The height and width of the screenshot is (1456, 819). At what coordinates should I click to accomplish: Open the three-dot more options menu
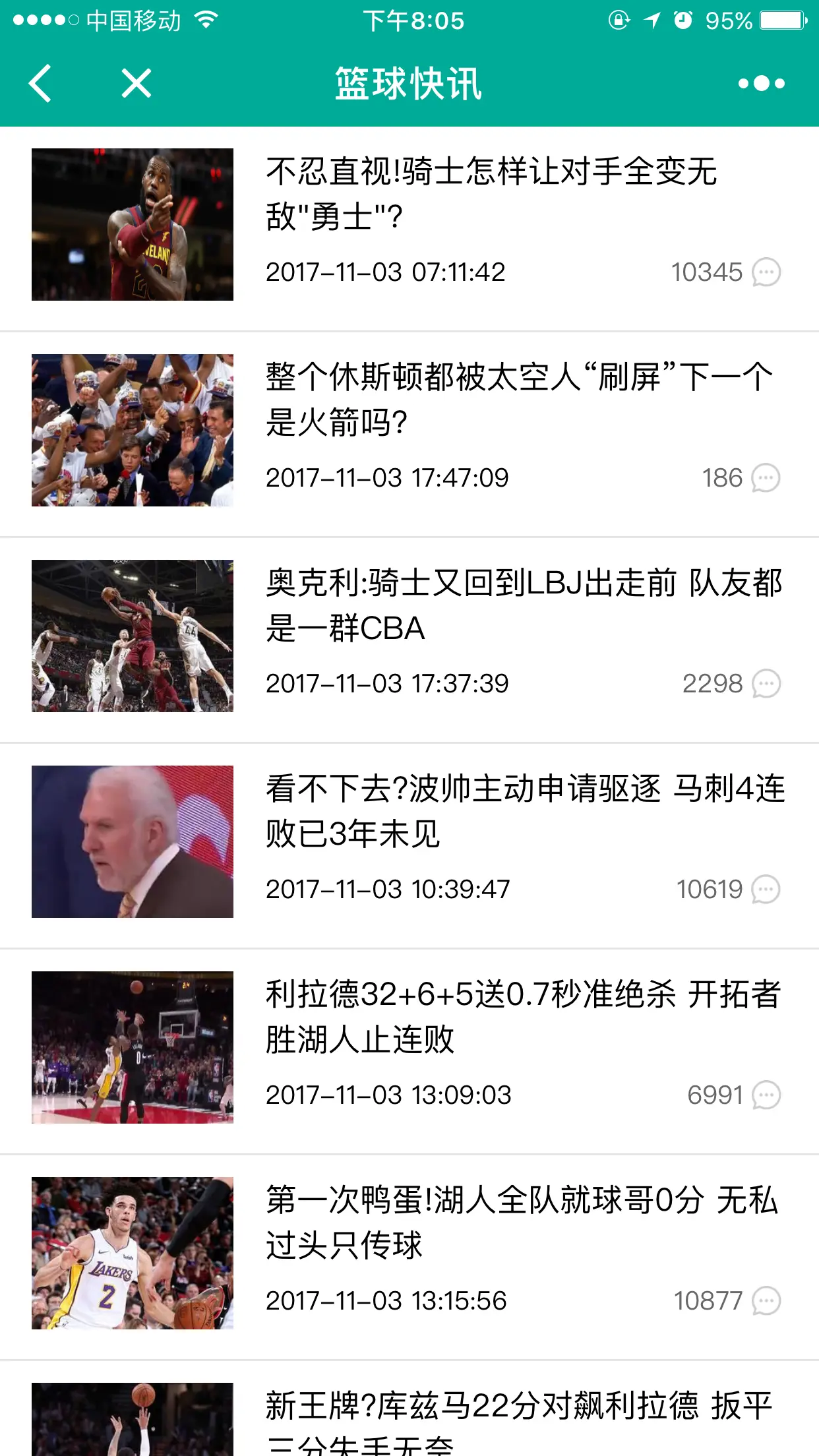pos(761,84)
